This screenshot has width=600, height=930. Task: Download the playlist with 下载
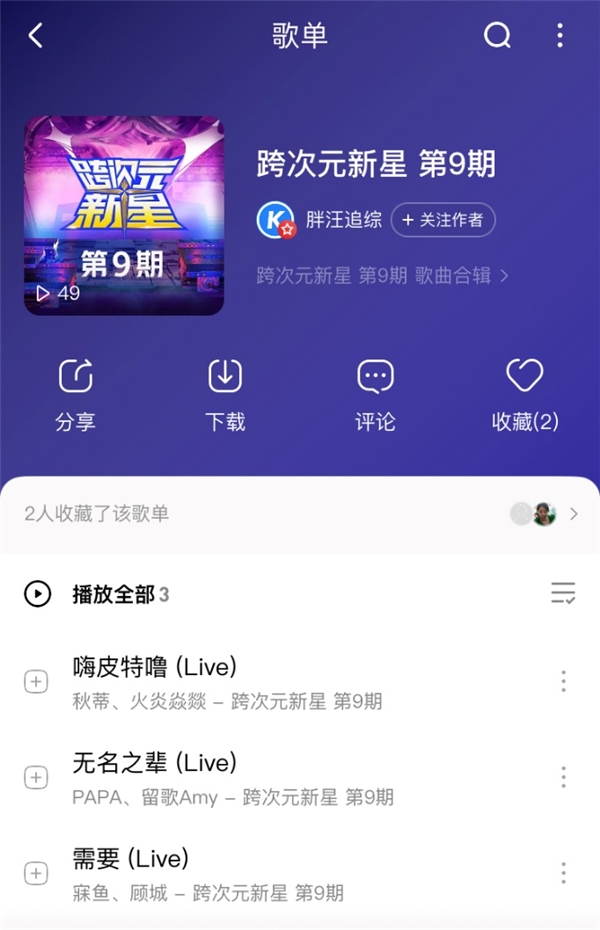point(225,395)
